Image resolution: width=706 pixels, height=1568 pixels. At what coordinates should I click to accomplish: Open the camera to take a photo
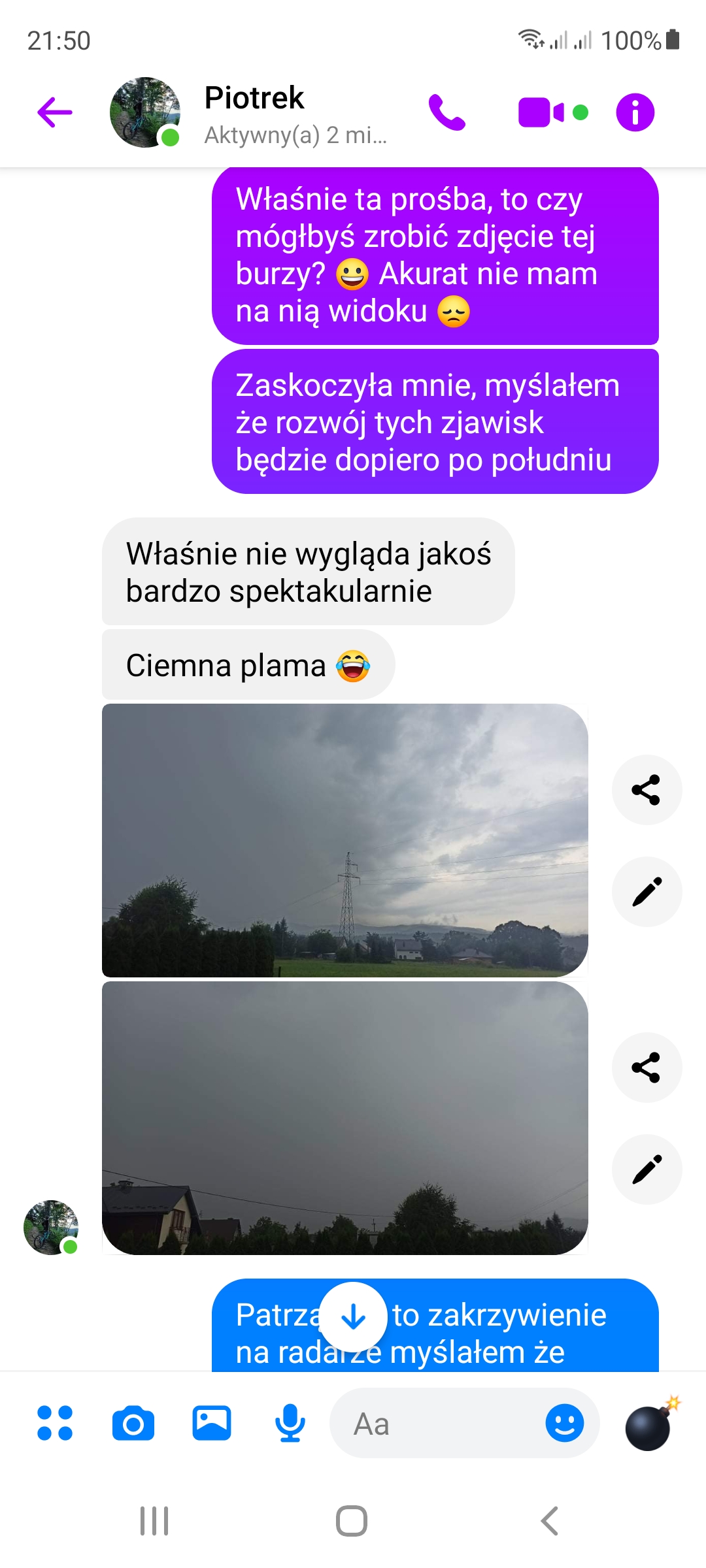pos(133,1423)
